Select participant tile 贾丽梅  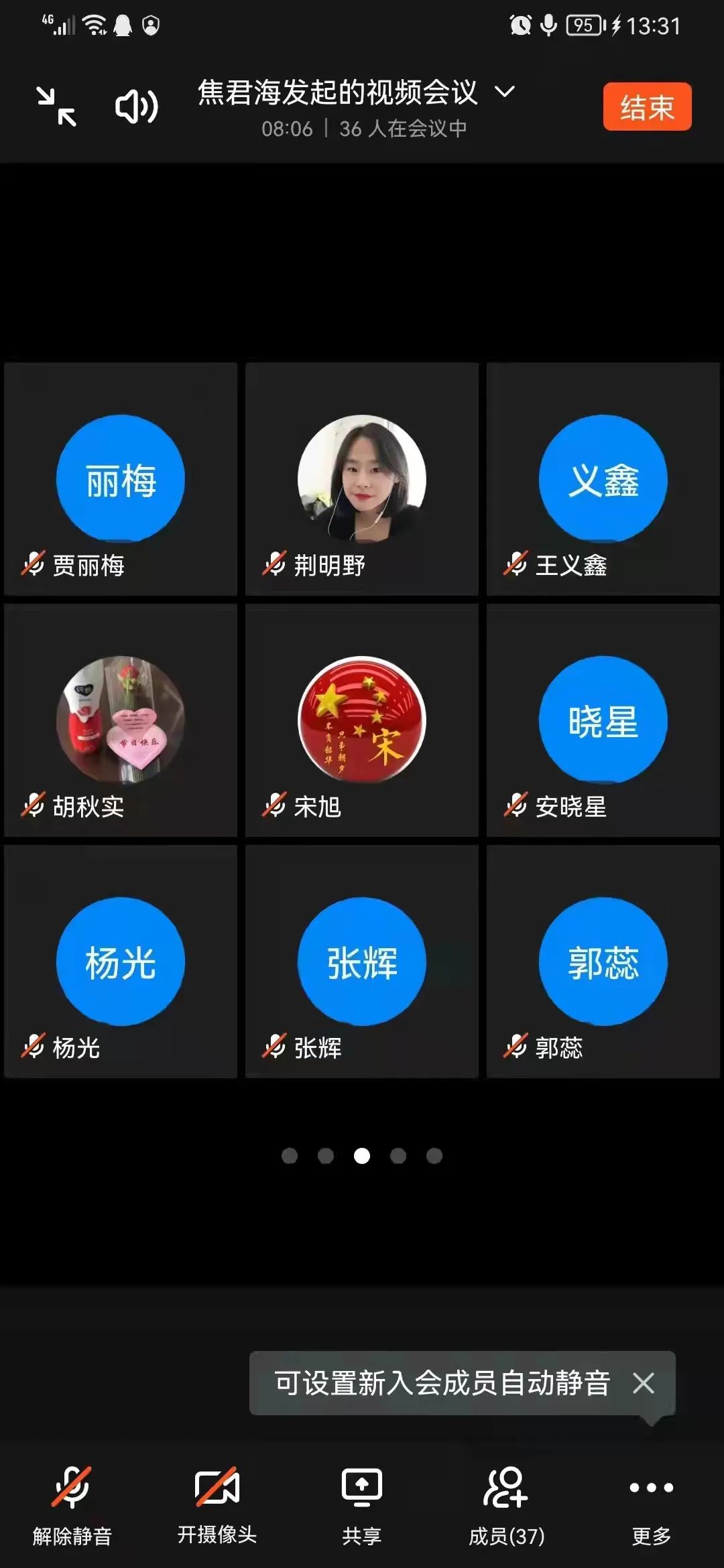tap(121, 479)
